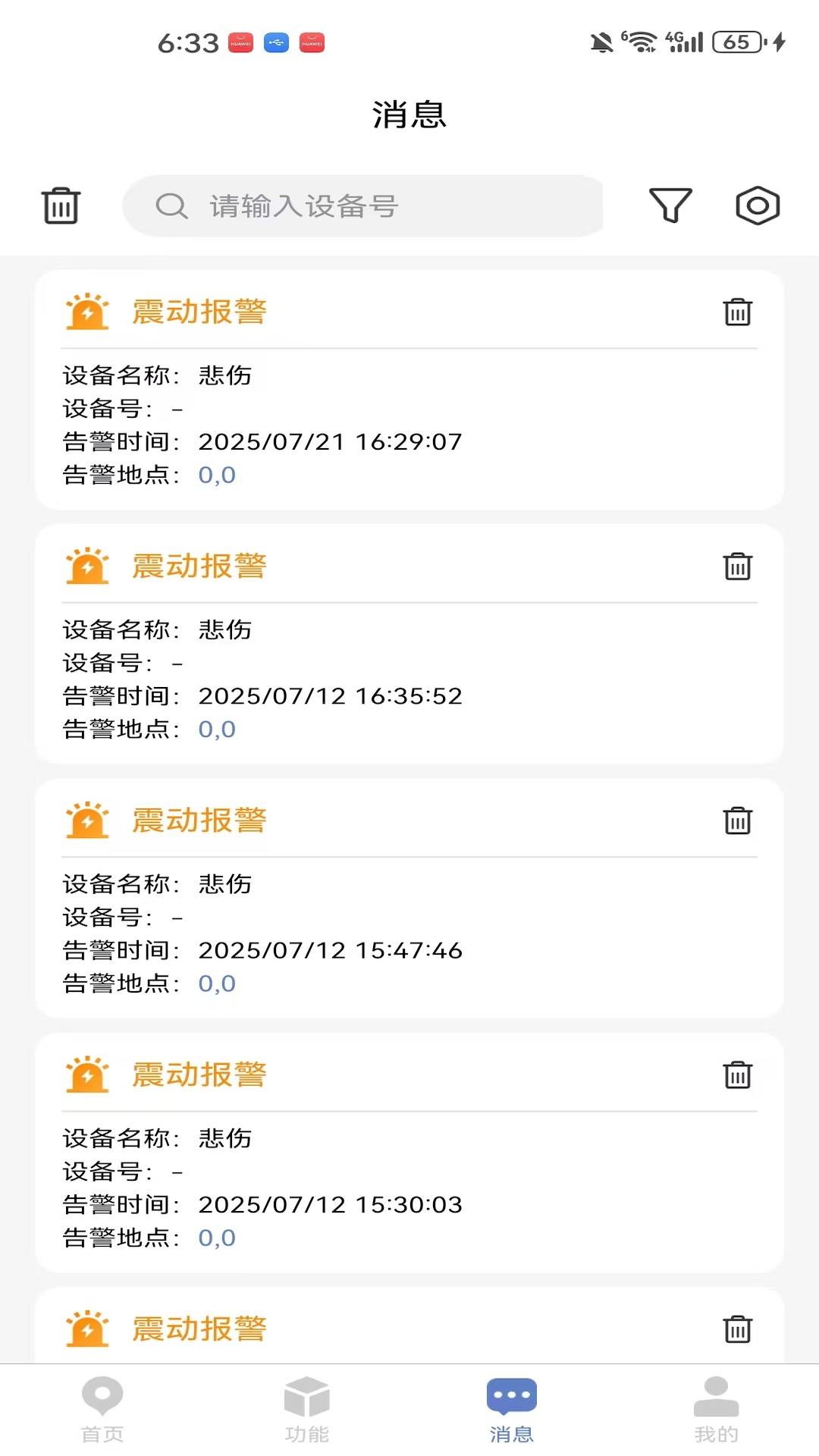Viewport: 819px width, 1456px height.
Task: Show location 0,0 of the 15:47:46 alert
Action: [217, 984]
